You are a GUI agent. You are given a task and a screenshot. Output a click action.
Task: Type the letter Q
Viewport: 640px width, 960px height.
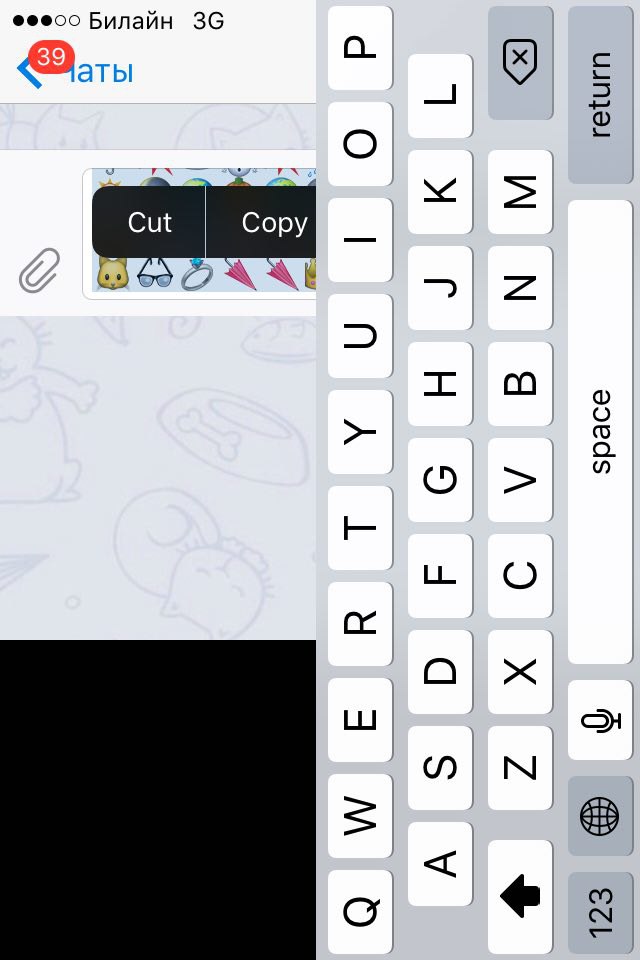pyautogui.click(x=360, y=912)
